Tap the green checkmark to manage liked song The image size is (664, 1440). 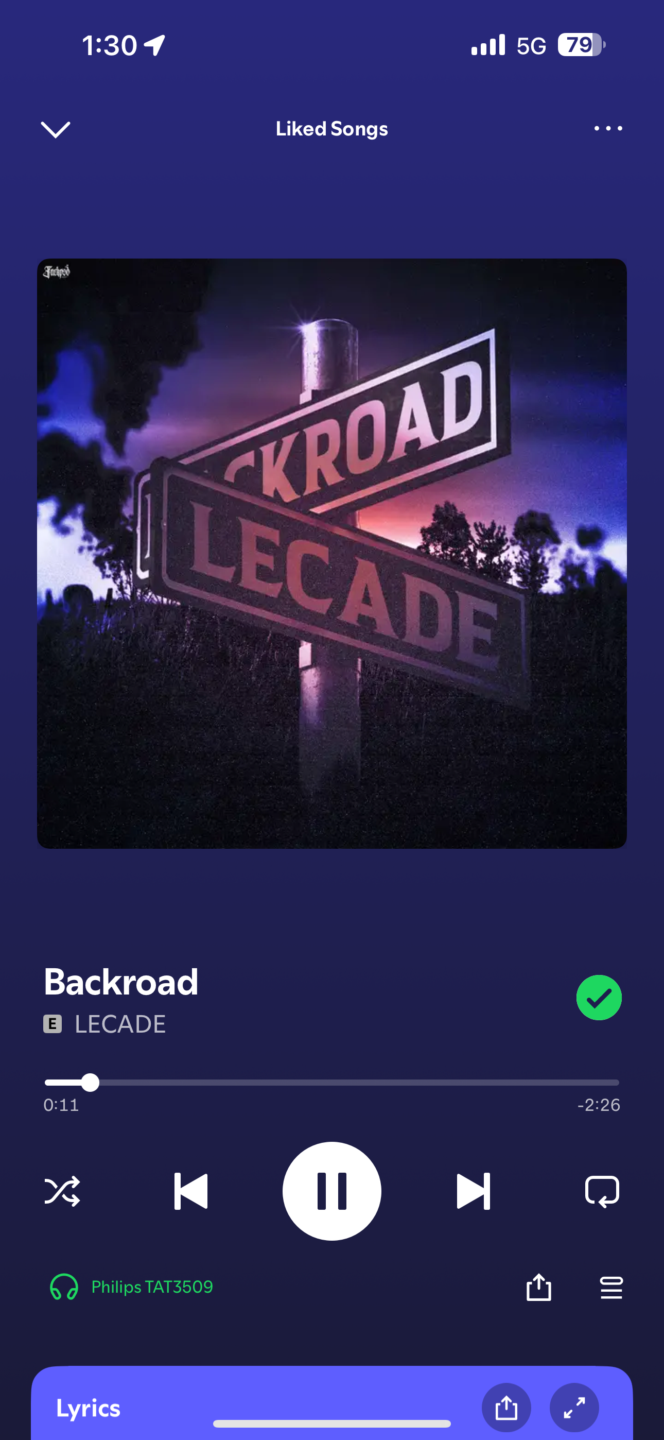tap(599, 998)
